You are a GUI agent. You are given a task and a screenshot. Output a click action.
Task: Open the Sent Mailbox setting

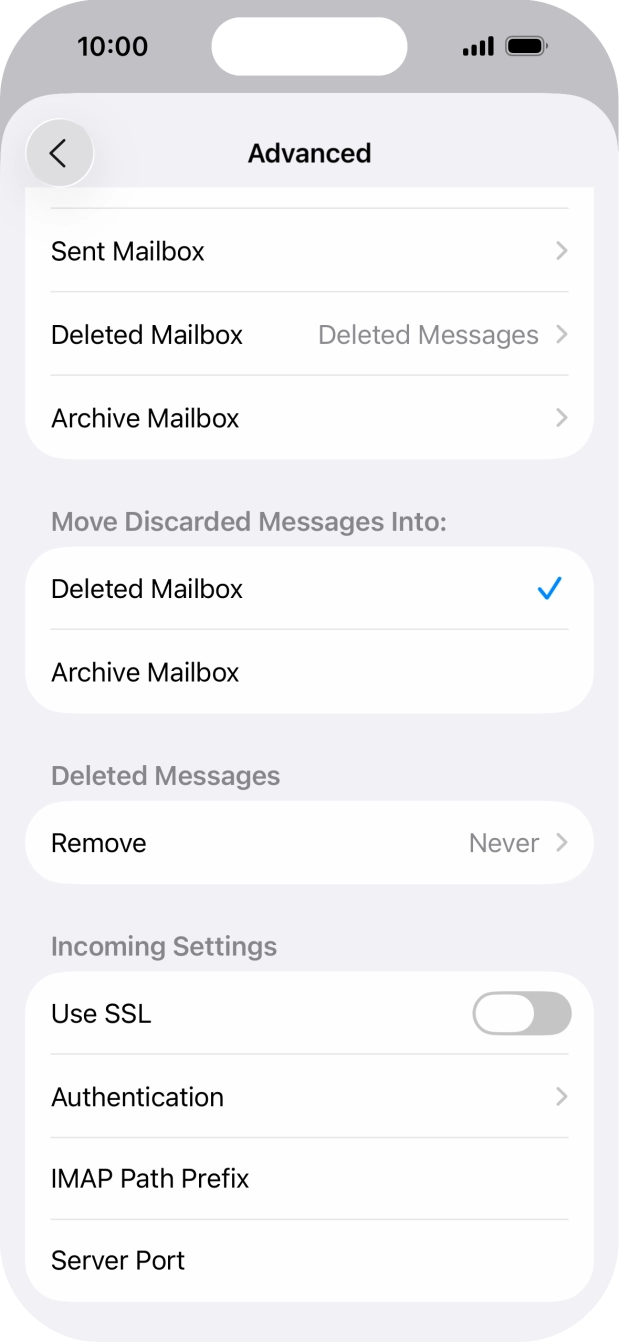click(x=309, y=251)
